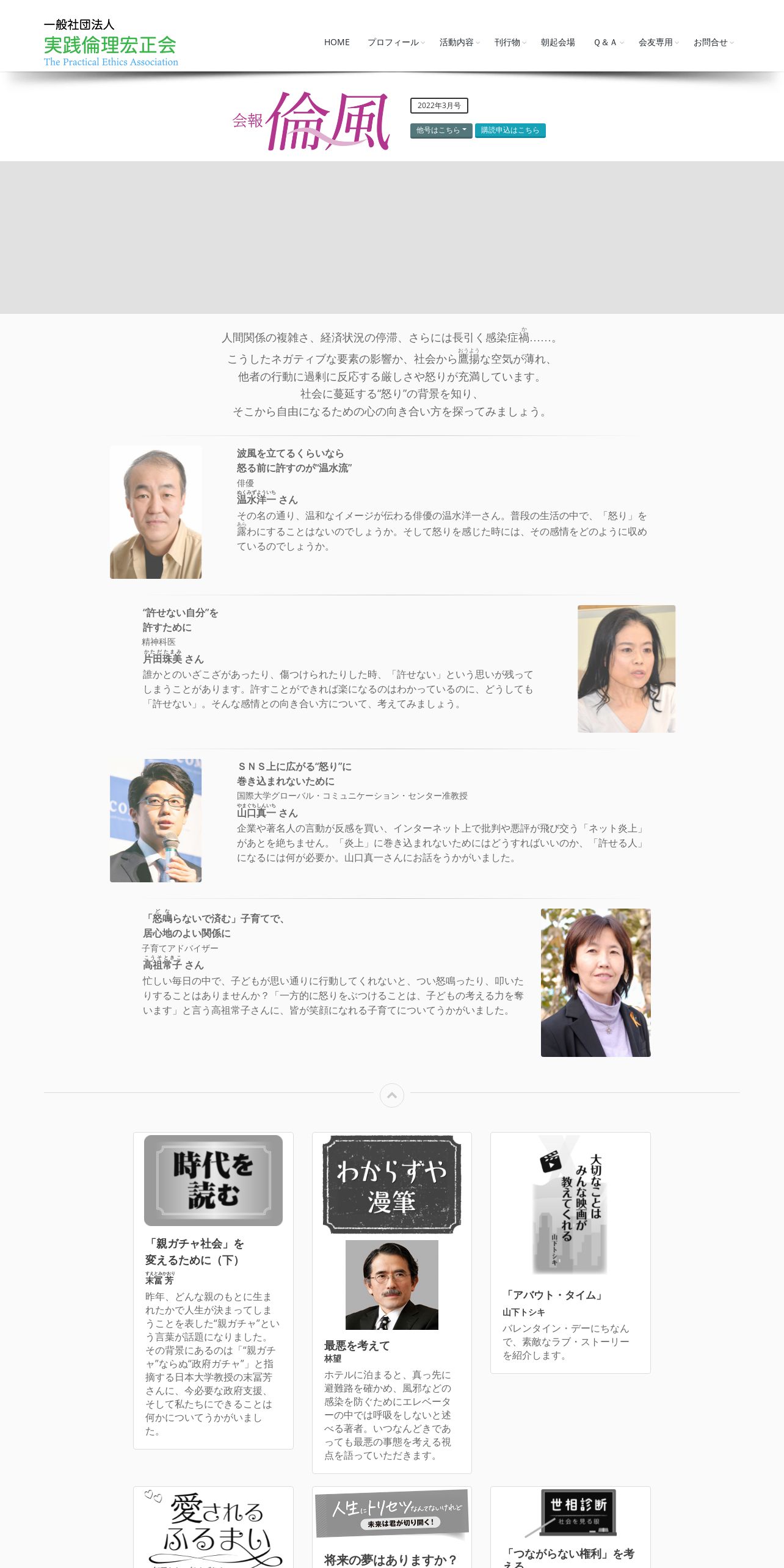Open the 朝起会場 page
This screenshot has width=784, height=1568.
[x=557, y=42]
